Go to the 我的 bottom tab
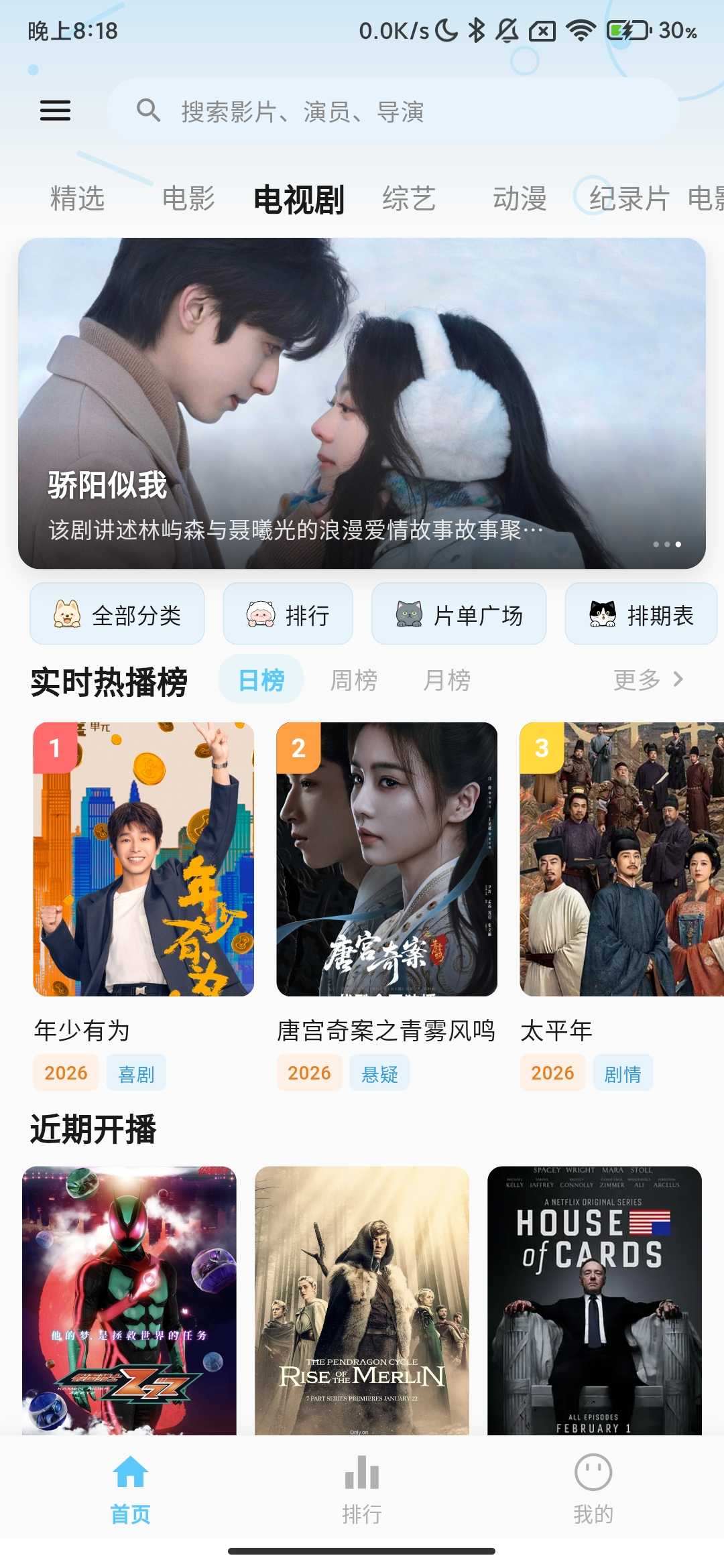This screenshot has height=1568, width=724. [x=593, y=1488]
